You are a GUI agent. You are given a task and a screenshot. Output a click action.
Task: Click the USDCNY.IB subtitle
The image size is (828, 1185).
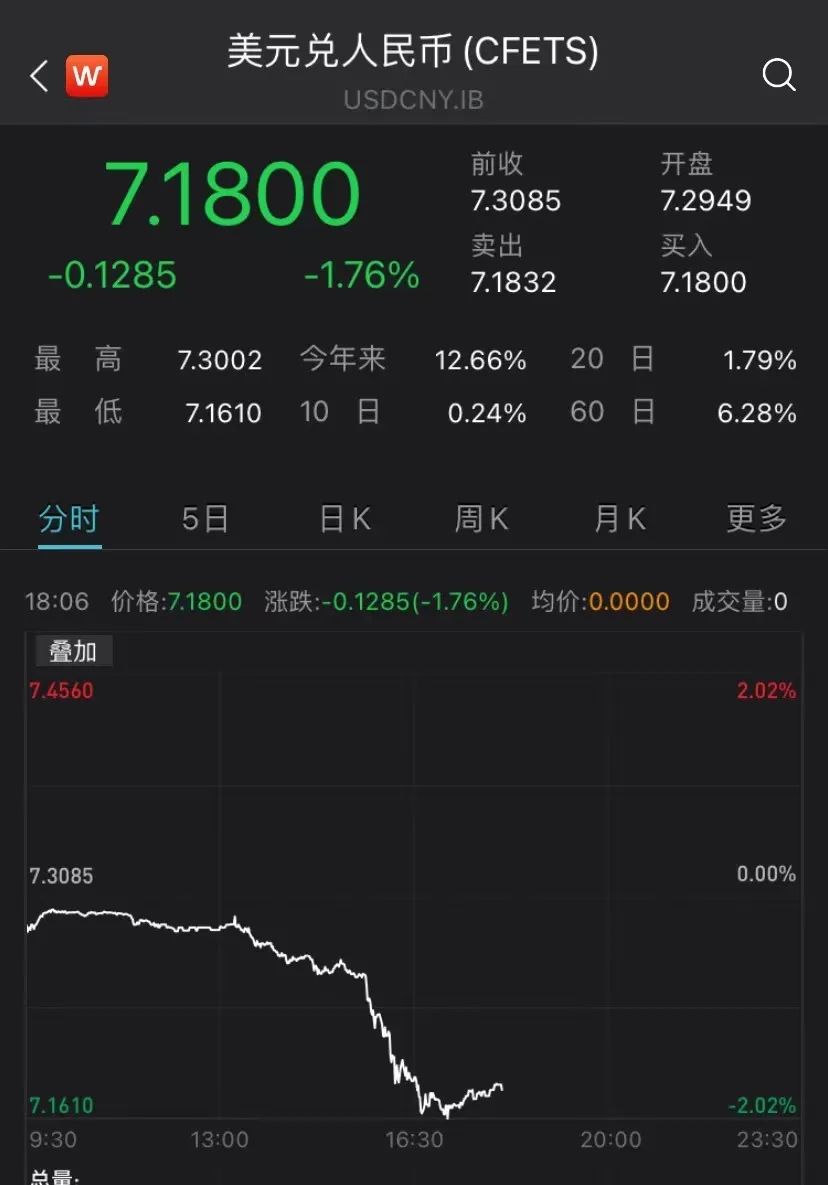413,100
